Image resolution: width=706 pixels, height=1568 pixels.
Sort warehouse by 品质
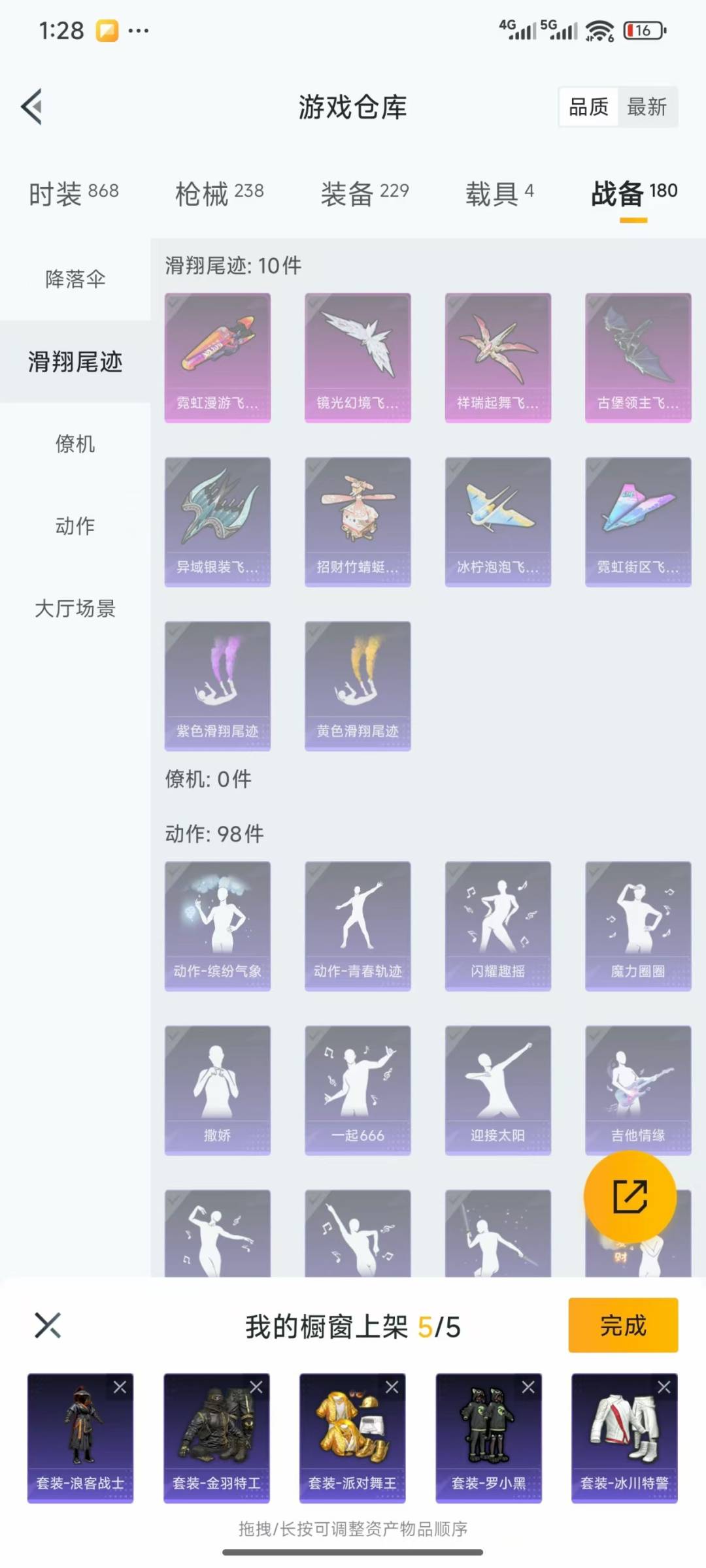tap(588, 106)
